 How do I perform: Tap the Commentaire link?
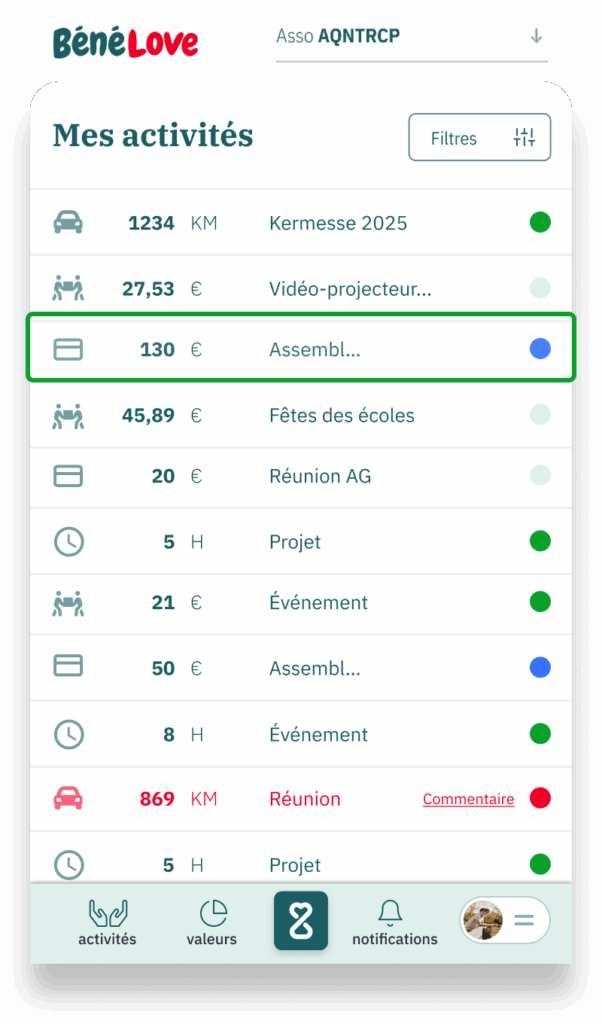468,799
